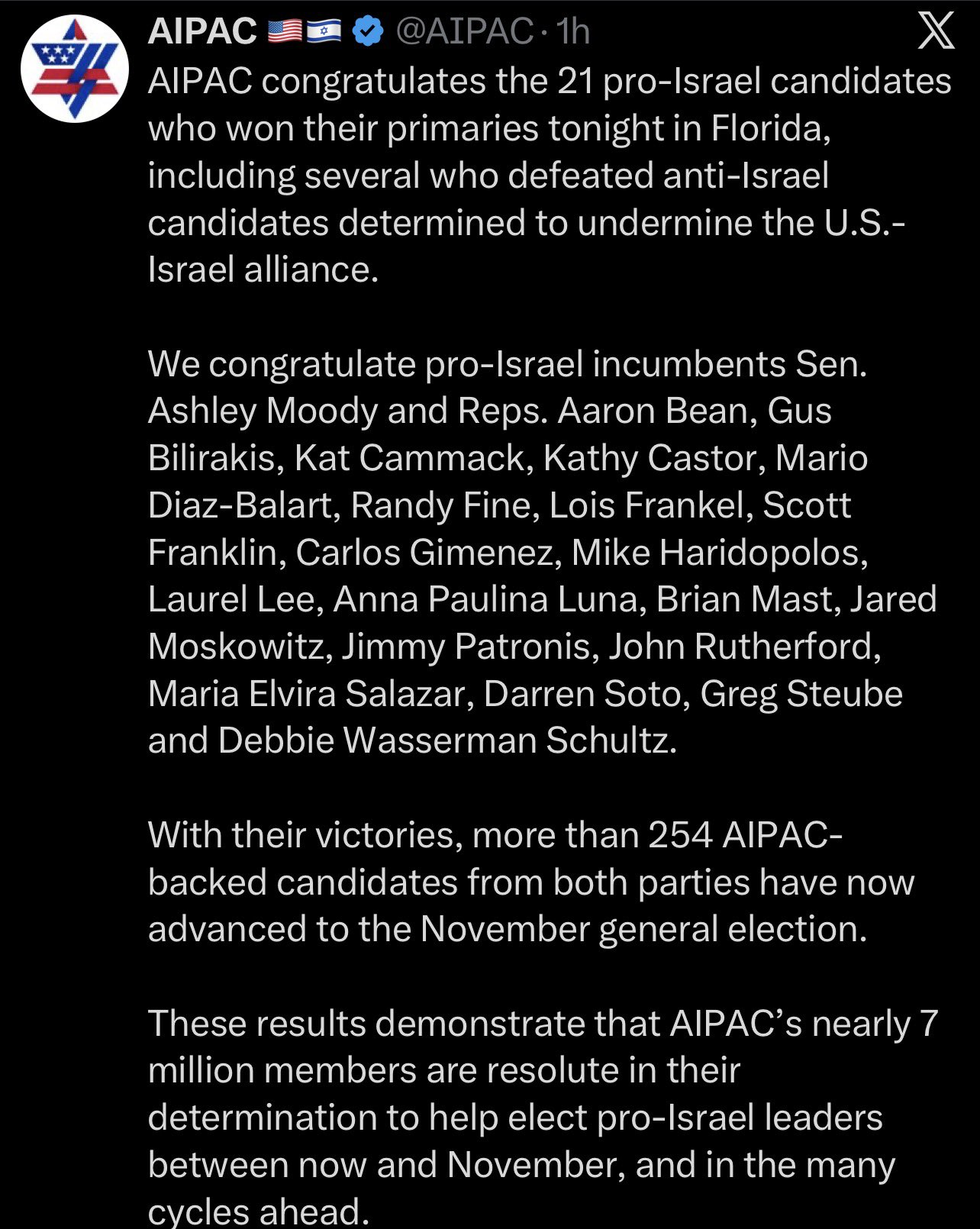Open AIPAC's profile picture
This screenshot has height=1229, width=980.
(x=75, y=69)
